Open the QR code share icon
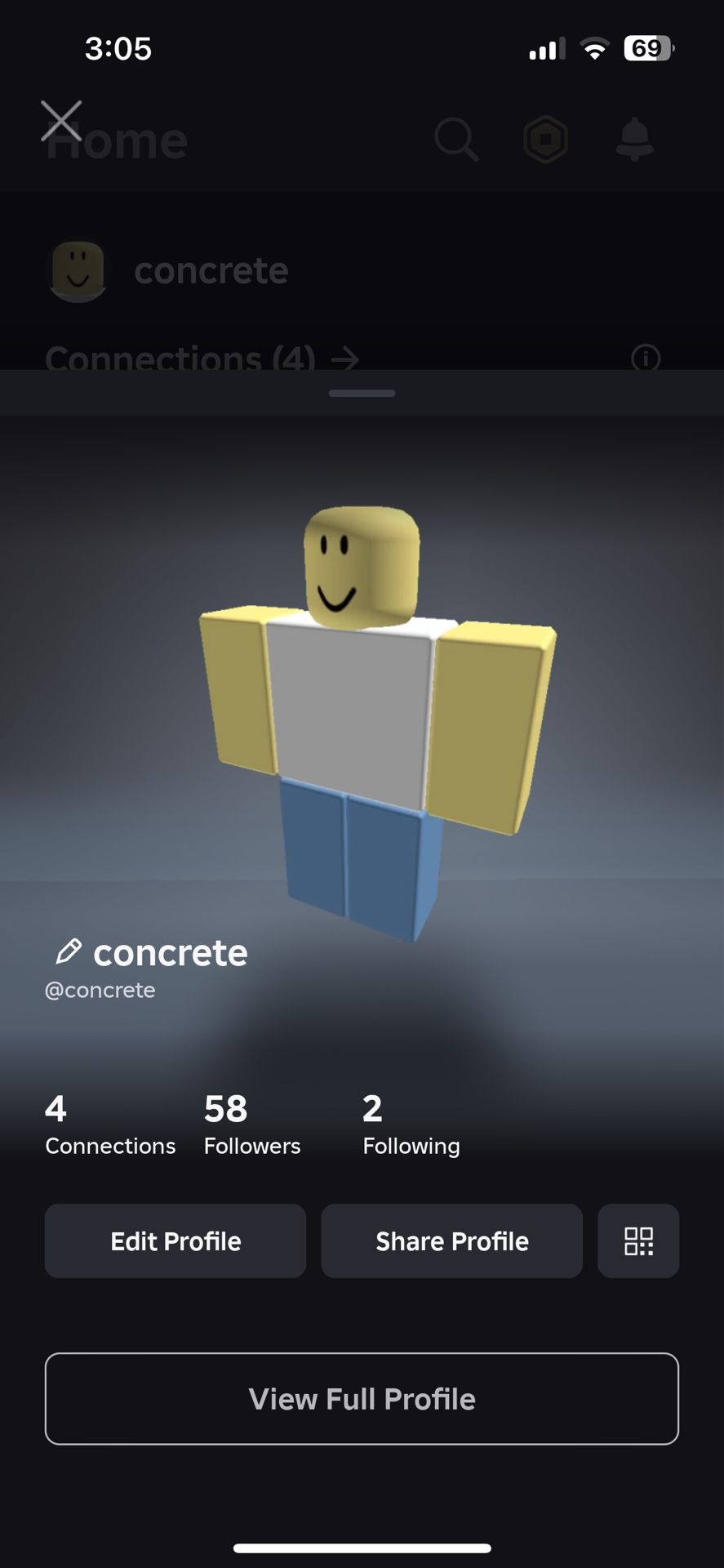724x1568 pixels. pos(637,1241)
